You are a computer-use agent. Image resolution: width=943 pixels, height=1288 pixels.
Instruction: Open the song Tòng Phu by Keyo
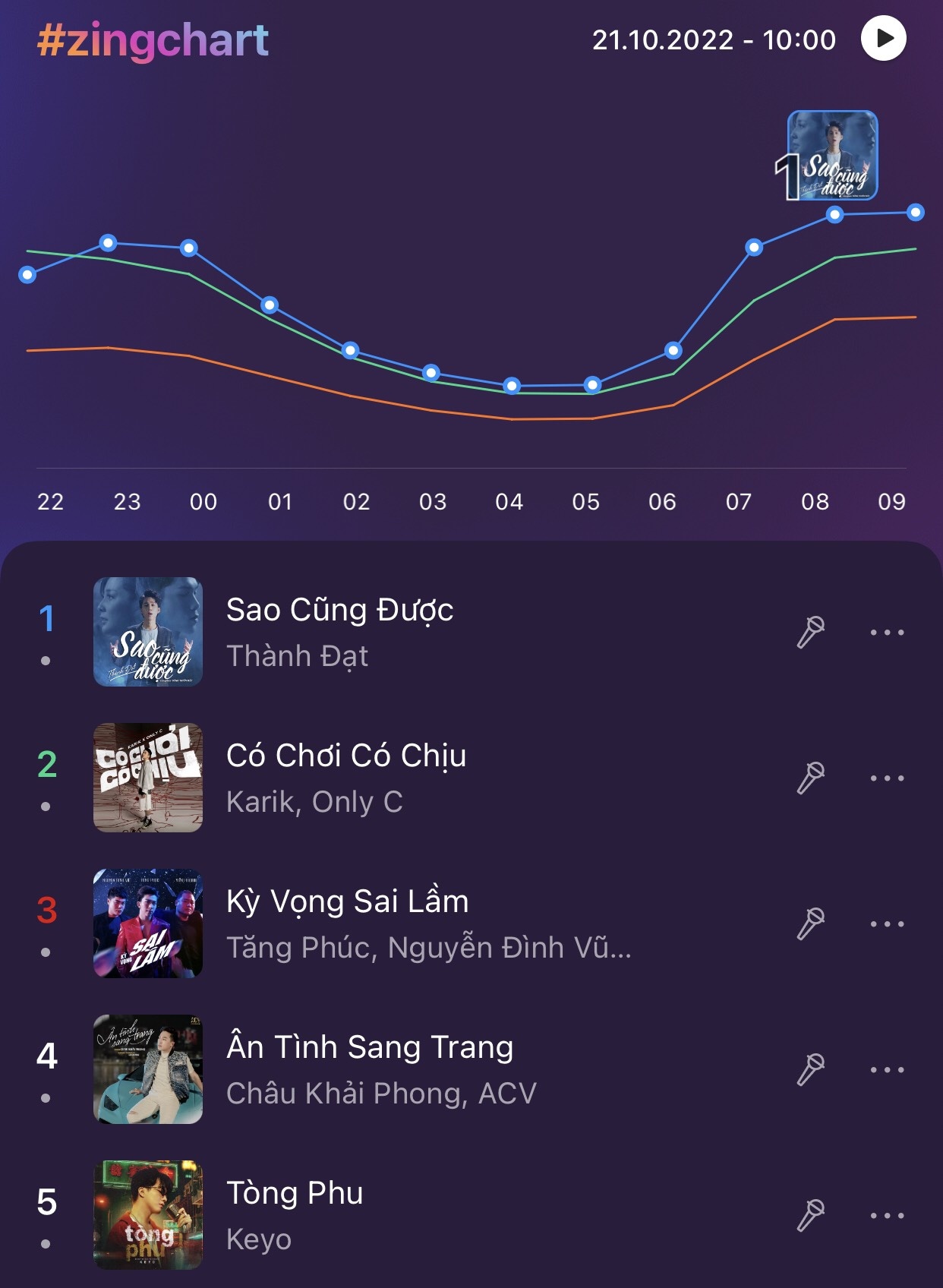pos(295,1194)
